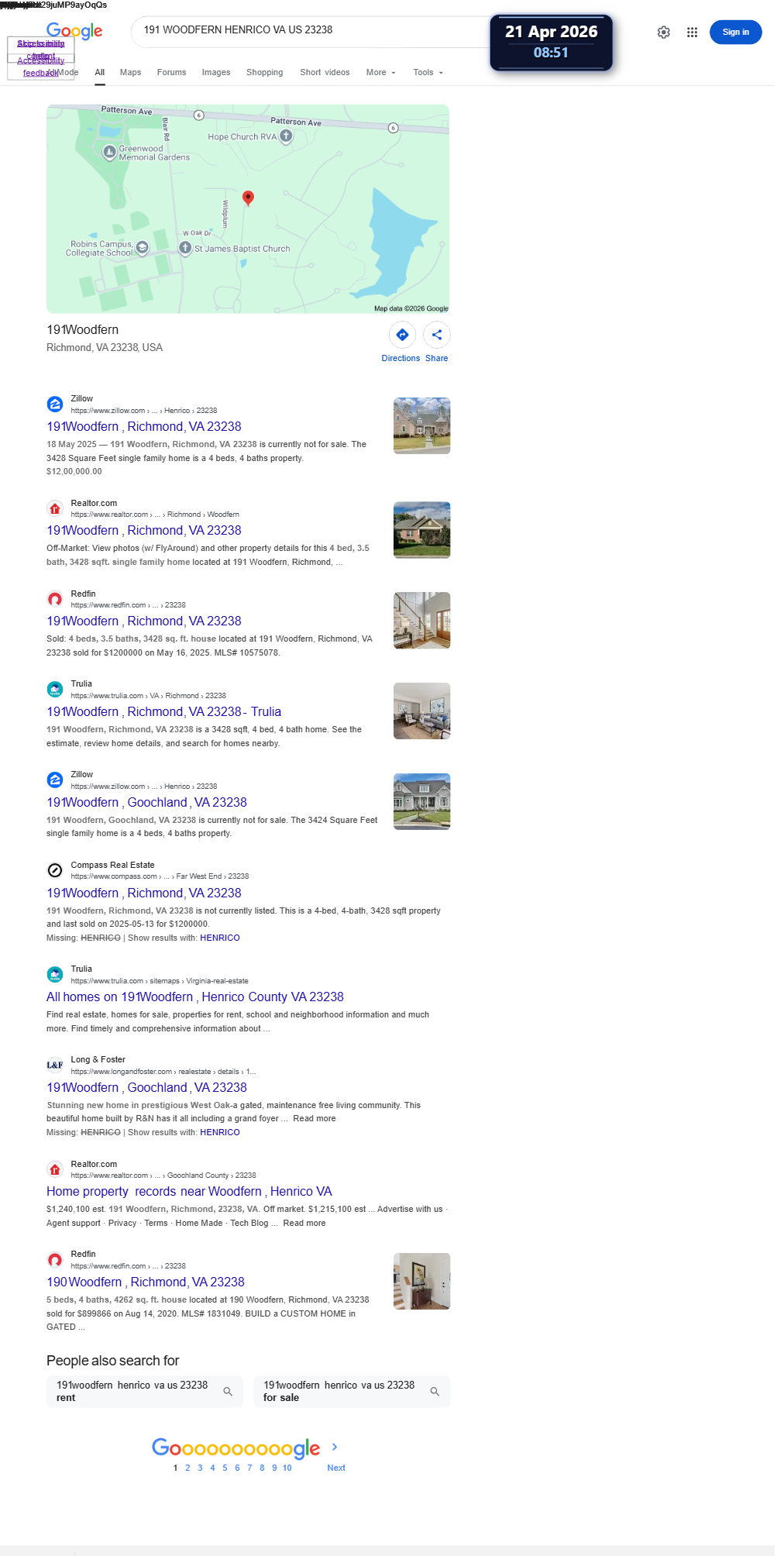Screen dimensions: 784x1556
Task: Tap the search box with the address query
Action: (x=310, y=30)
